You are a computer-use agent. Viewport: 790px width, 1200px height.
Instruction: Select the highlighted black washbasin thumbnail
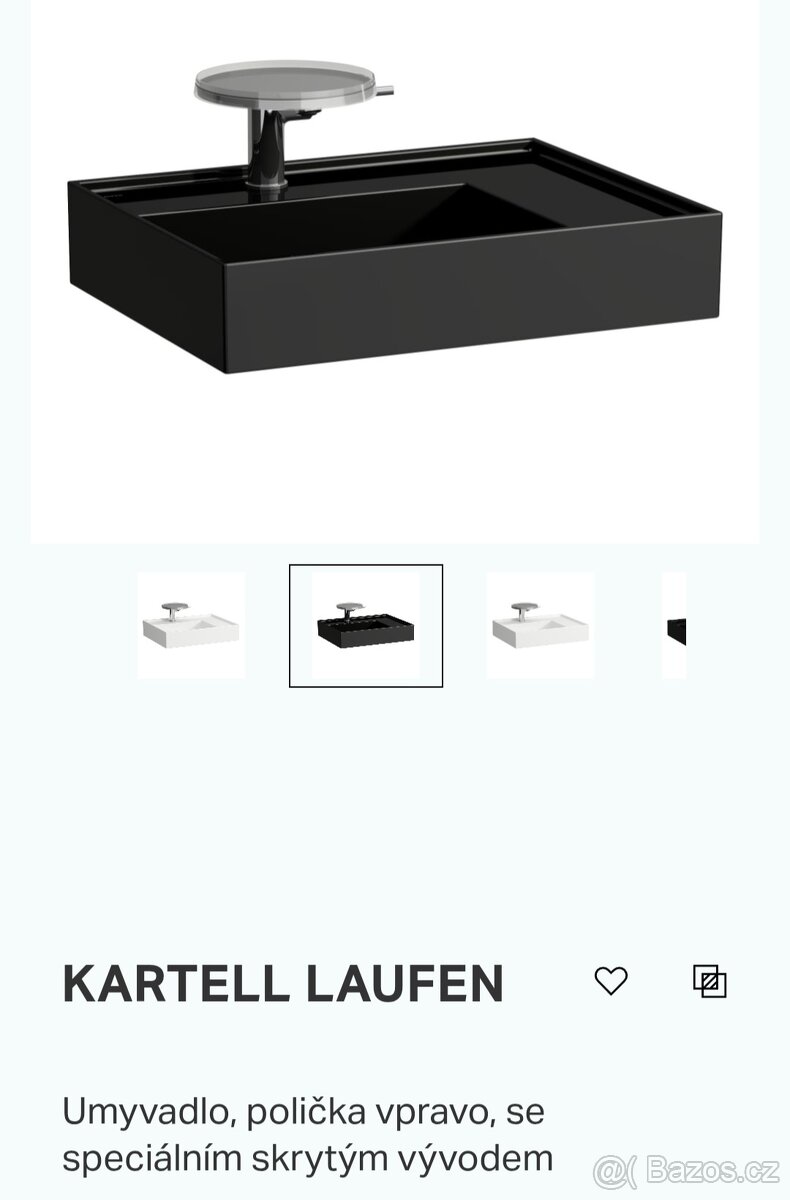366,626
